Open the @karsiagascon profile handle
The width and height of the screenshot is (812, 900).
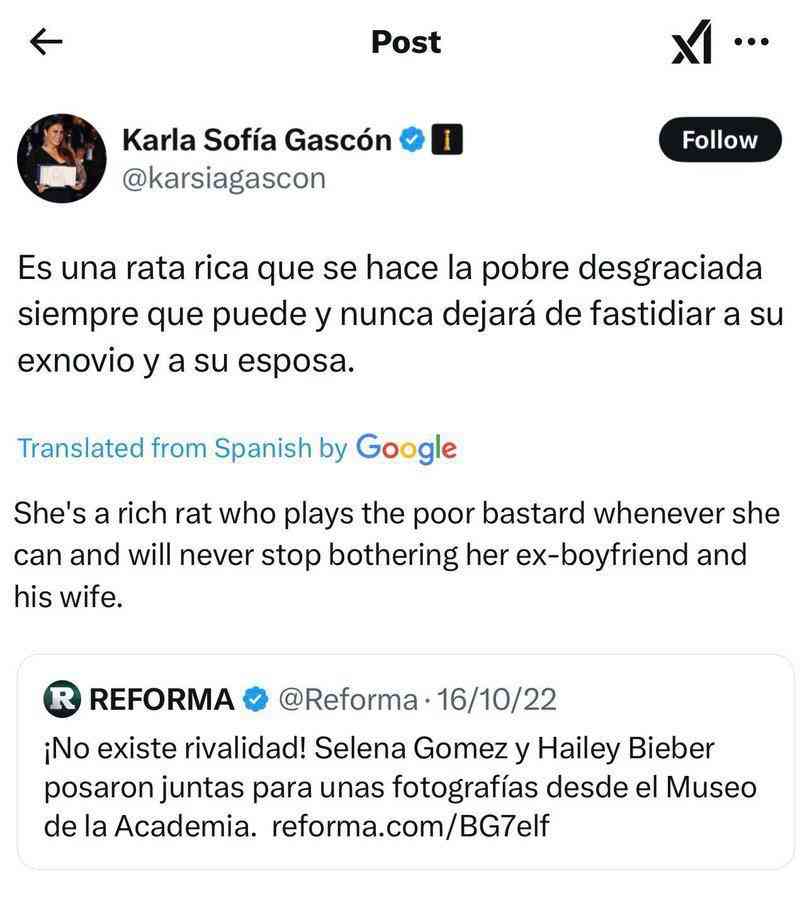pyautogui.click(x=223, y=178)
